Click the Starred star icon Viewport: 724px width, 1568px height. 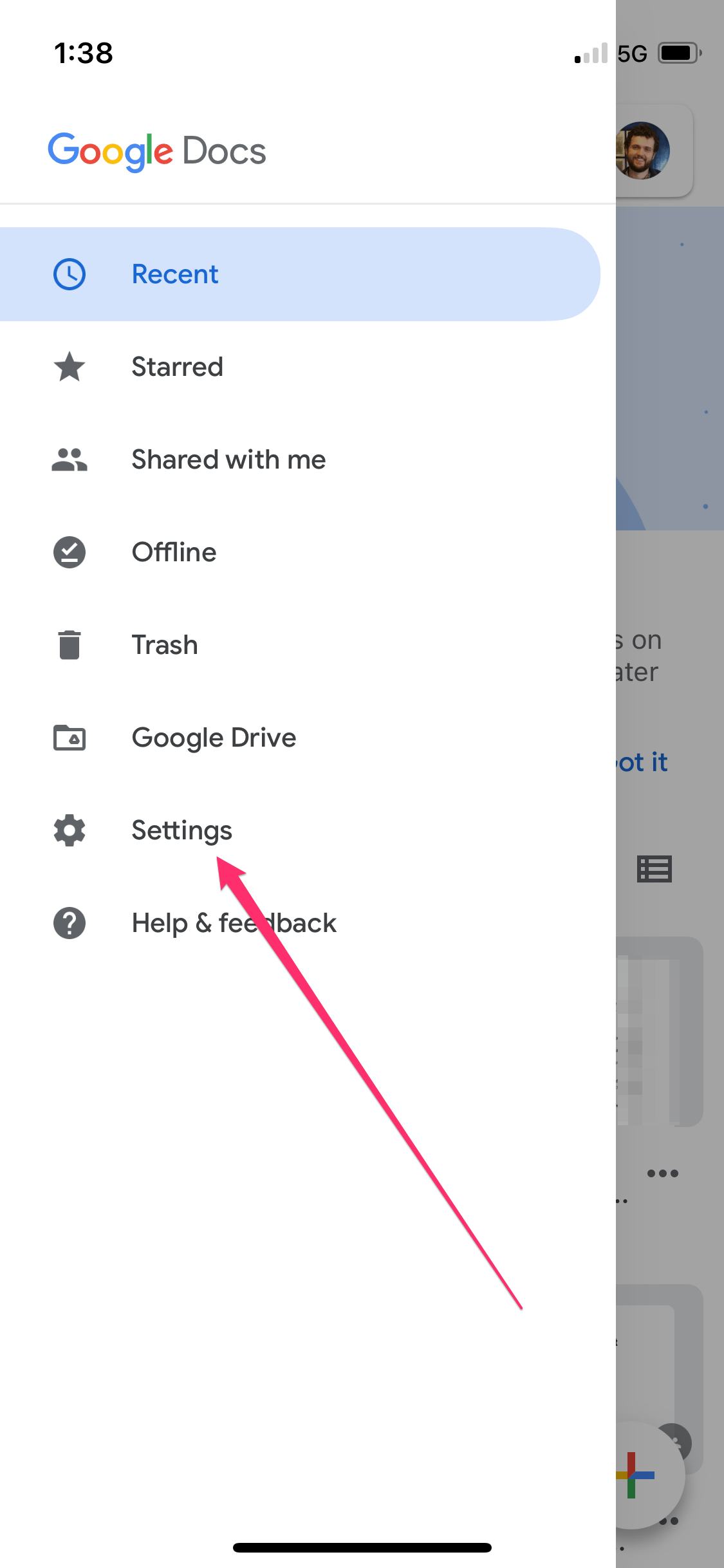pyautogui.click(x=70, y=367)
